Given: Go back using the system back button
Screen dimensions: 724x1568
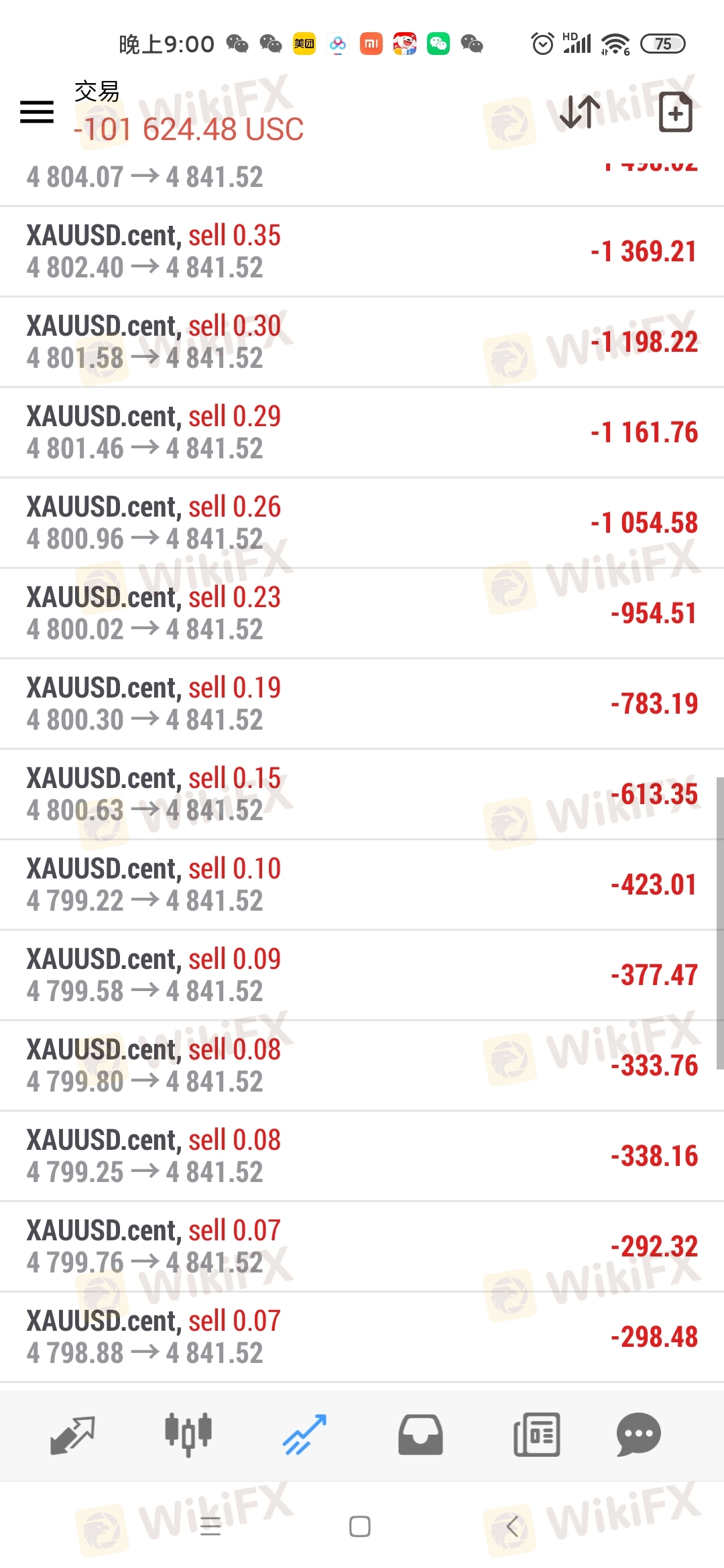Looking at the screenshot, I should click(512, 1526).
